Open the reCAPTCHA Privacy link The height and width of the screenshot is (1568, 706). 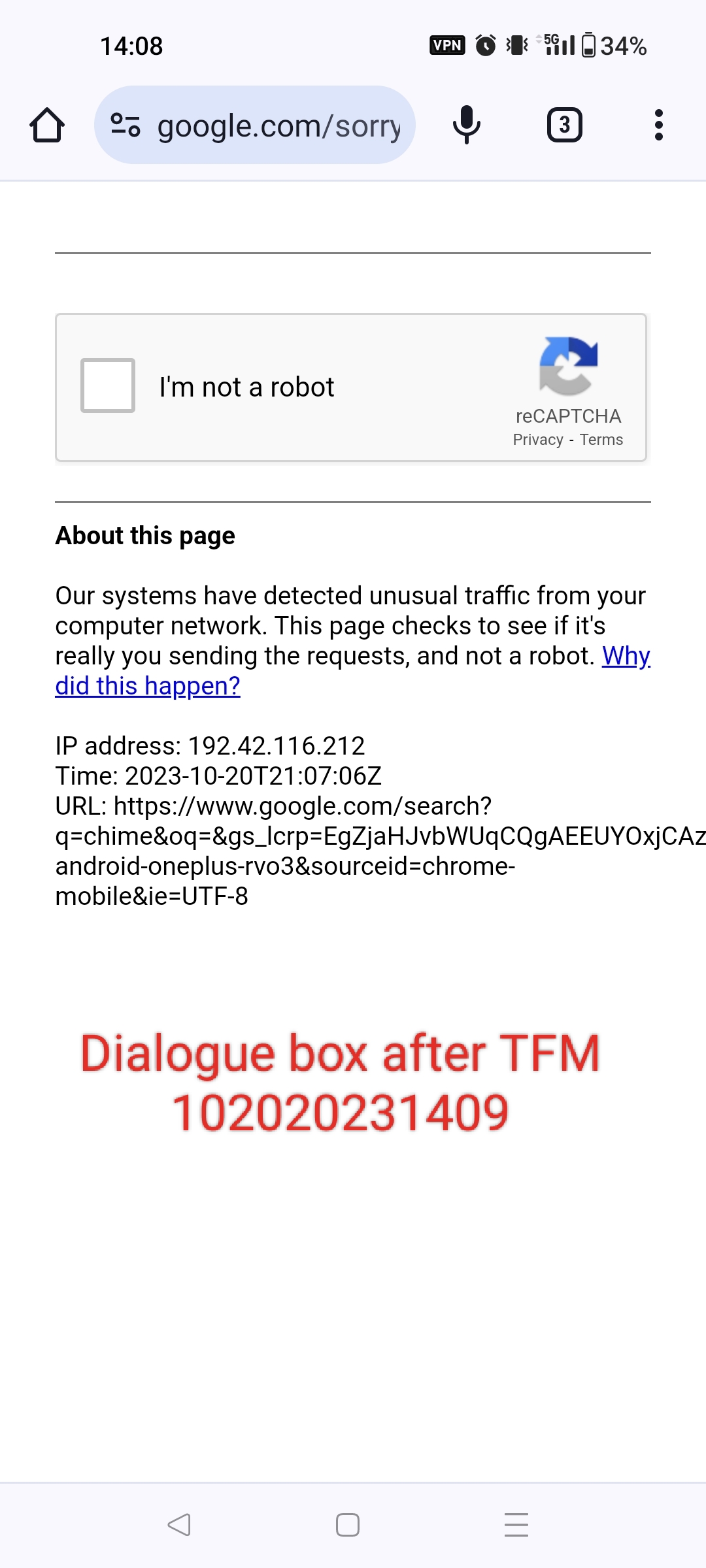coord(538,440)
